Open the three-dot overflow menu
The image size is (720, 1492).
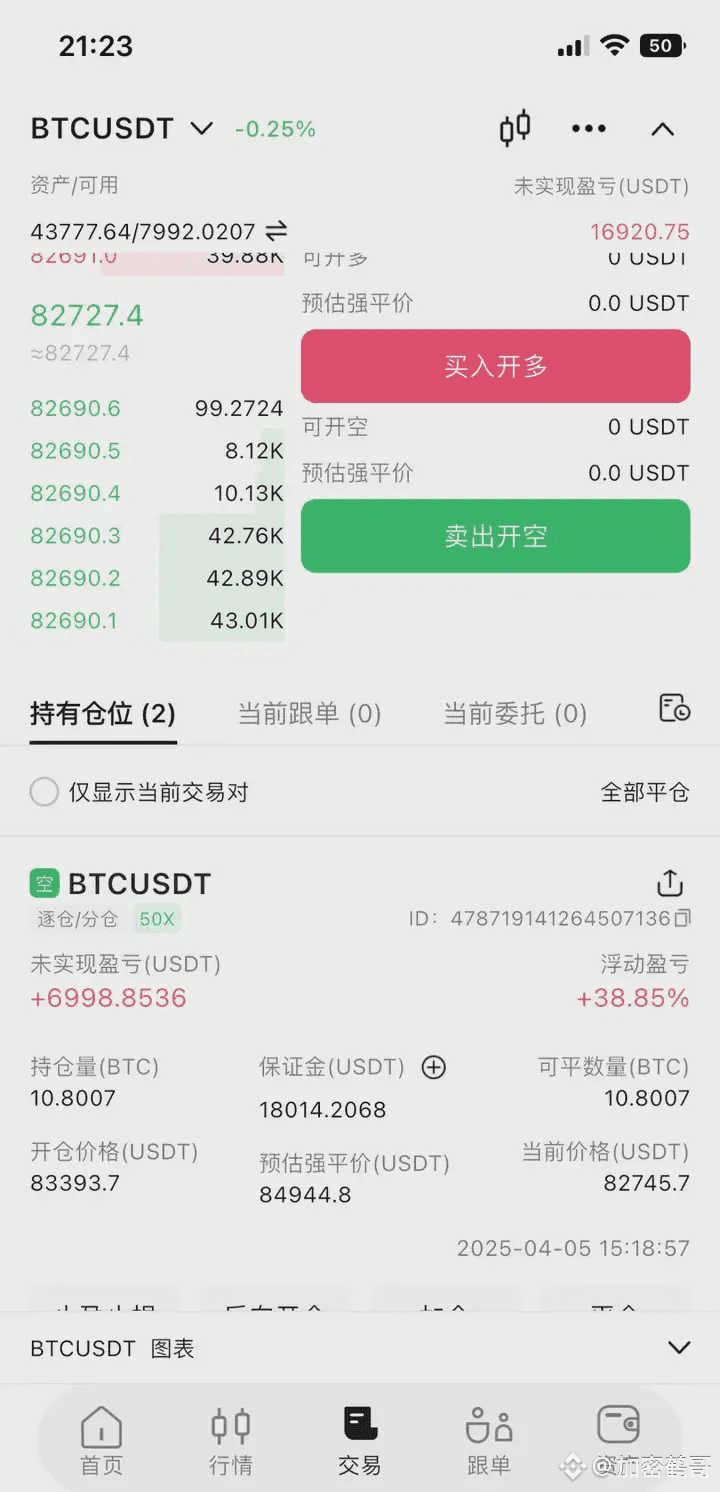pyautogui.click(x=588, y=129)
